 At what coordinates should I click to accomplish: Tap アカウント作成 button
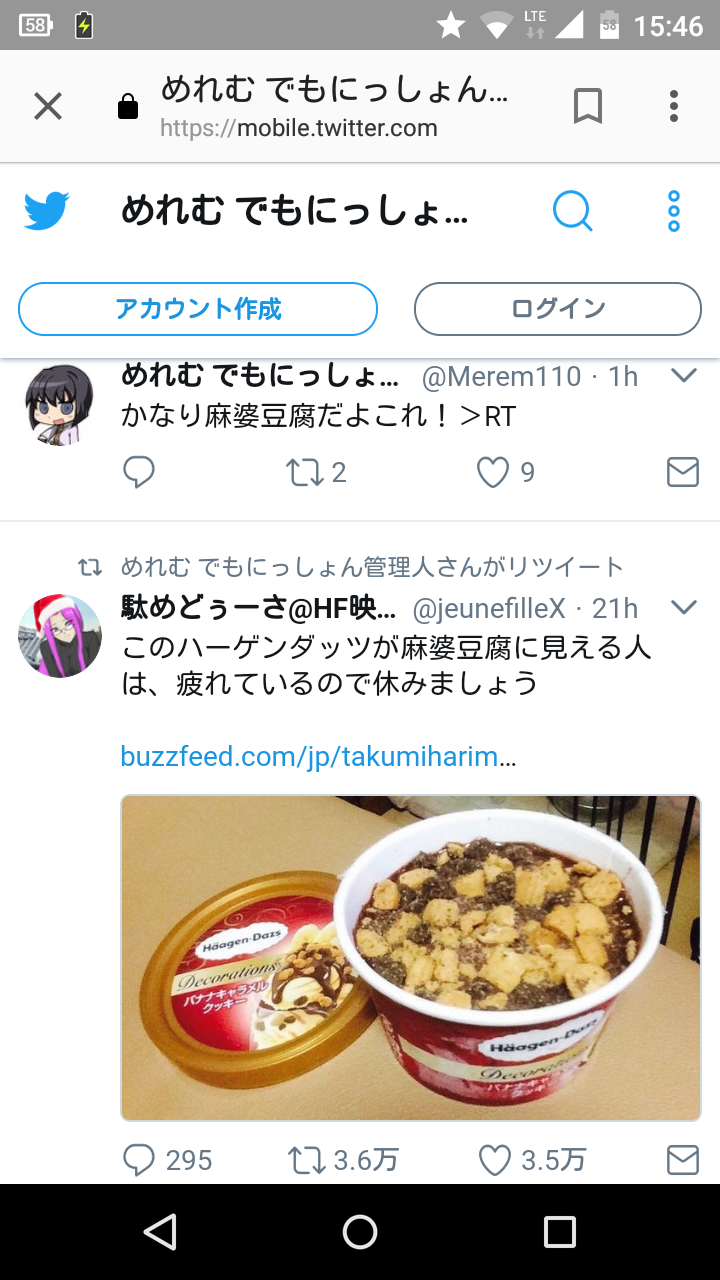coord(198,309)
